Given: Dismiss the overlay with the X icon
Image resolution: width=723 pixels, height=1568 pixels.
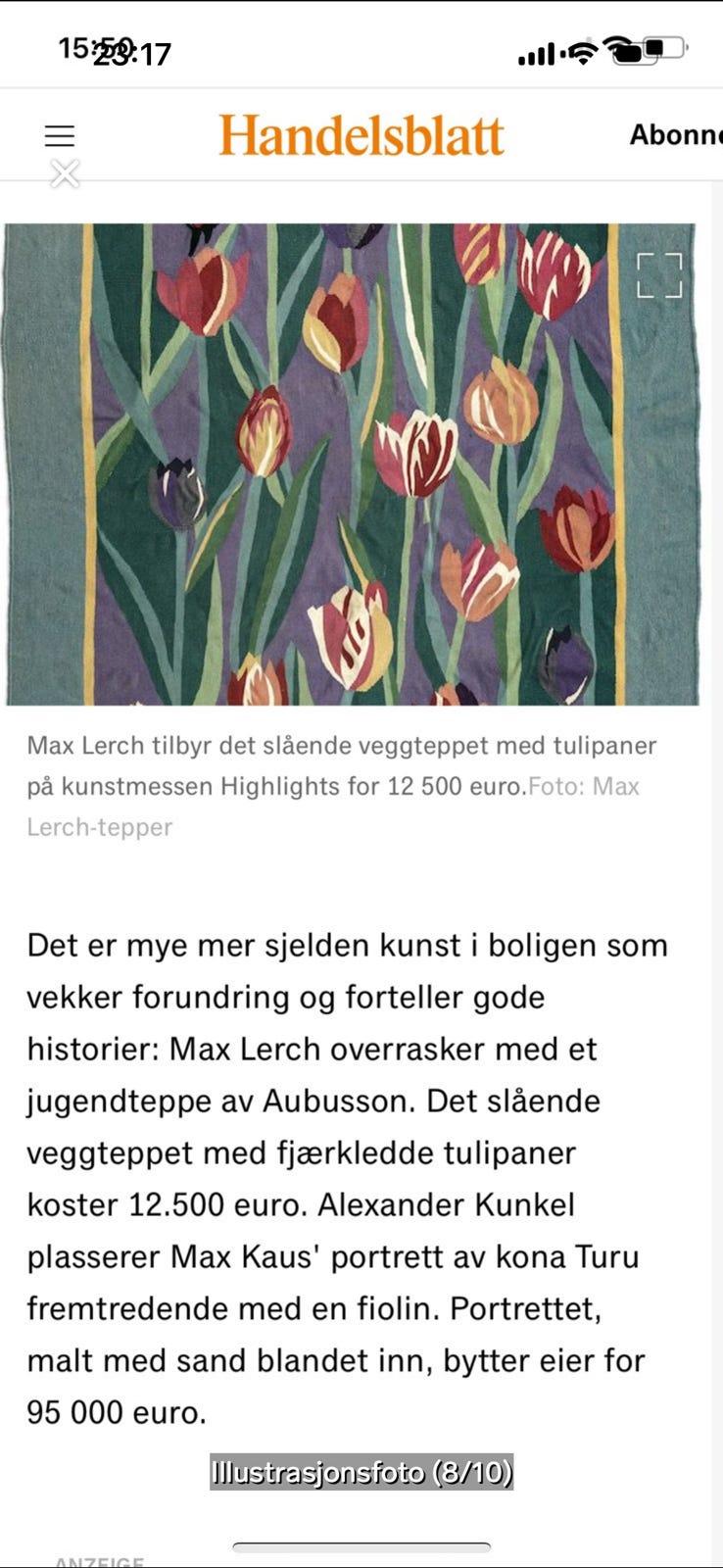Looking at the screenshot, I should [65, 172].
